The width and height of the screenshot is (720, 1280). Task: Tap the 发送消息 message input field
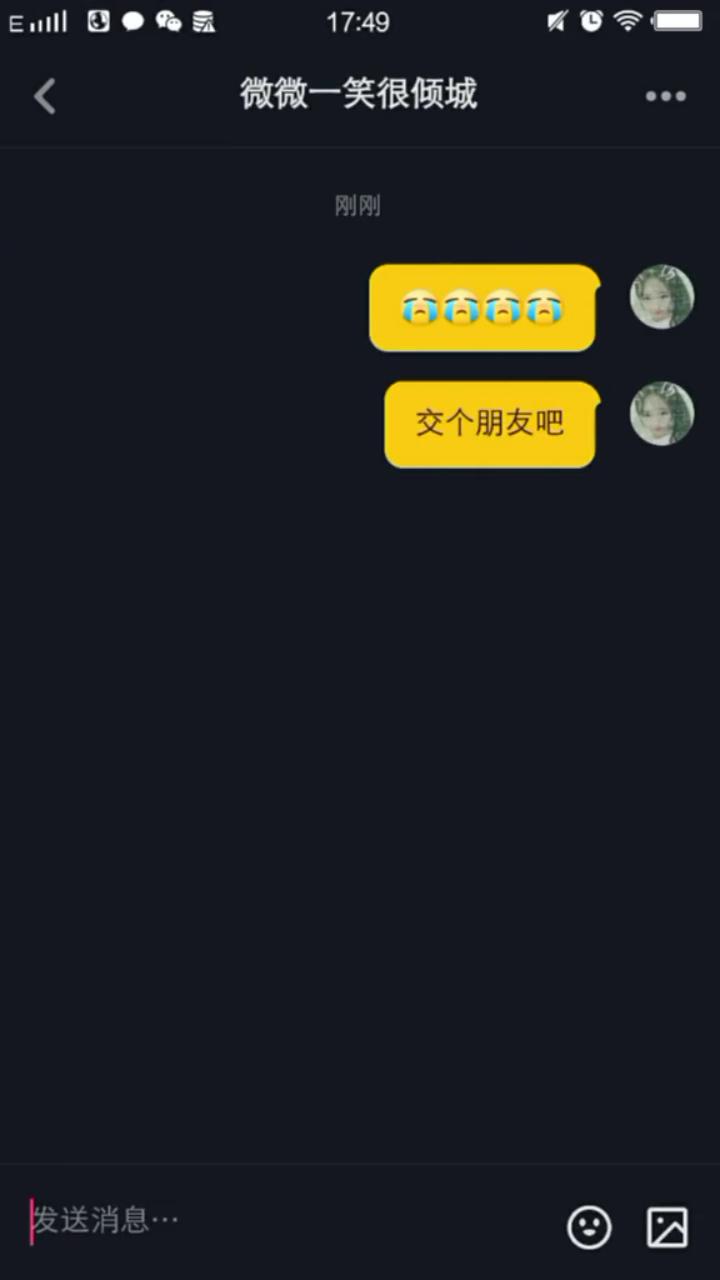point(285,1221)
